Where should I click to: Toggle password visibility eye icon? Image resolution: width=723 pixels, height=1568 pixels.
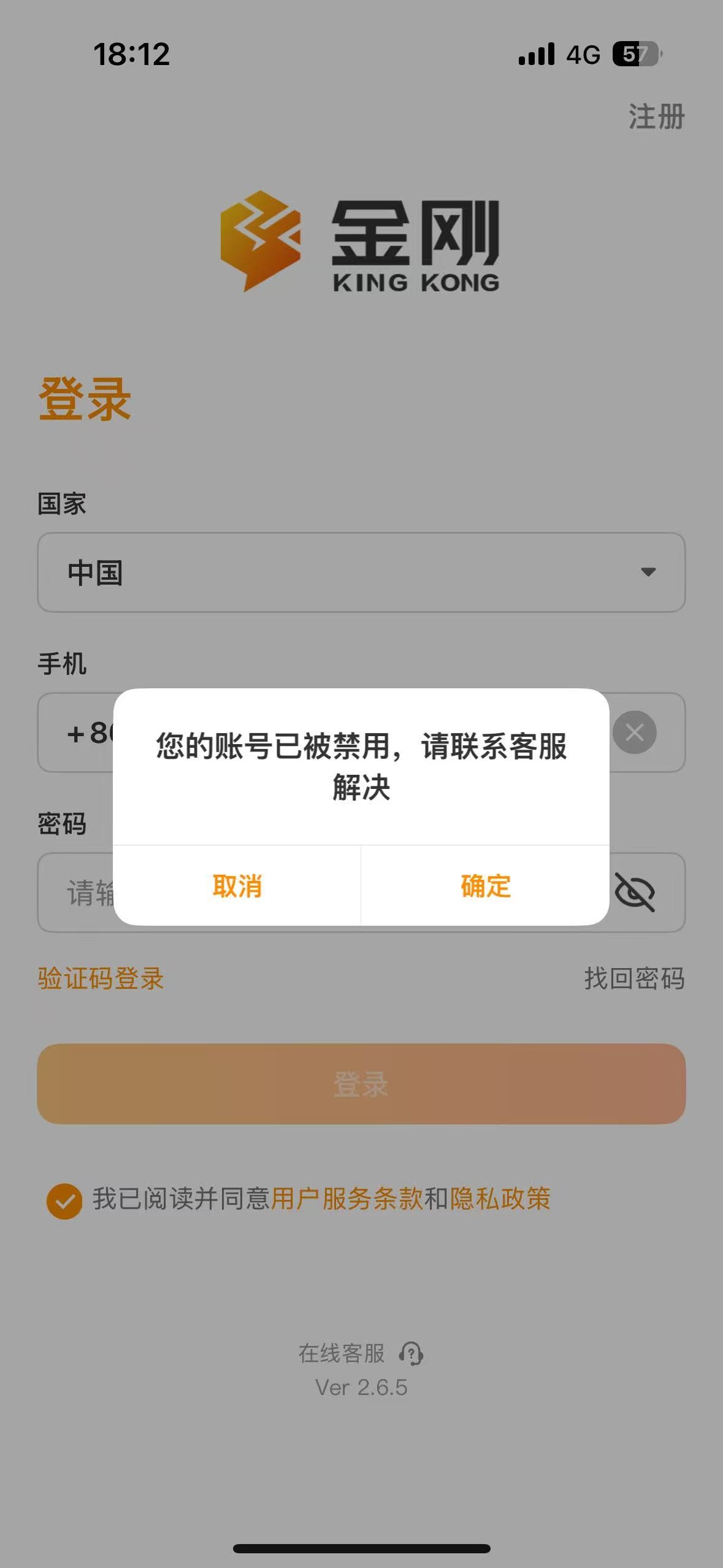click(x=635, y=892)
